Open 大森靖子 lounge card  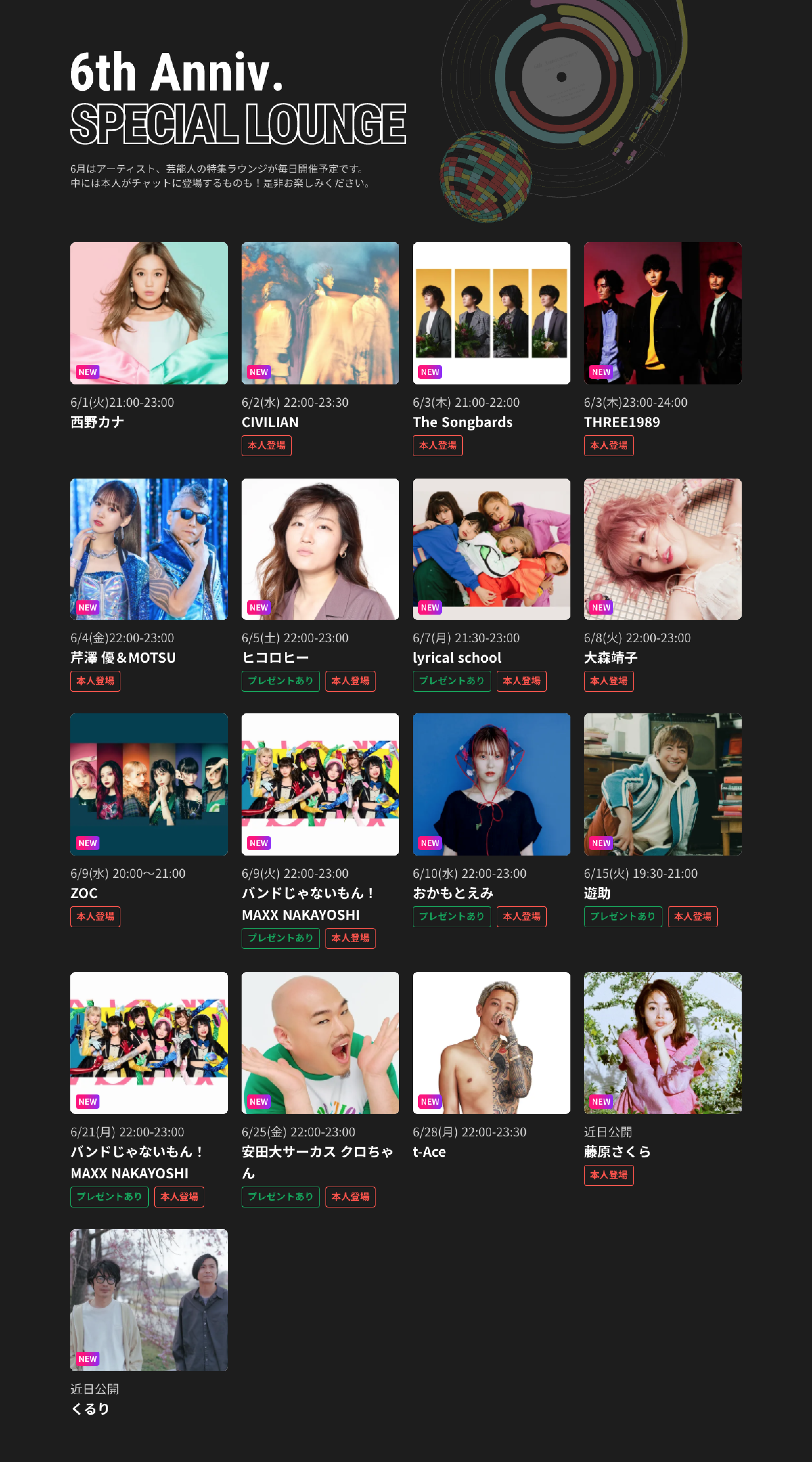tap(662, 549)
